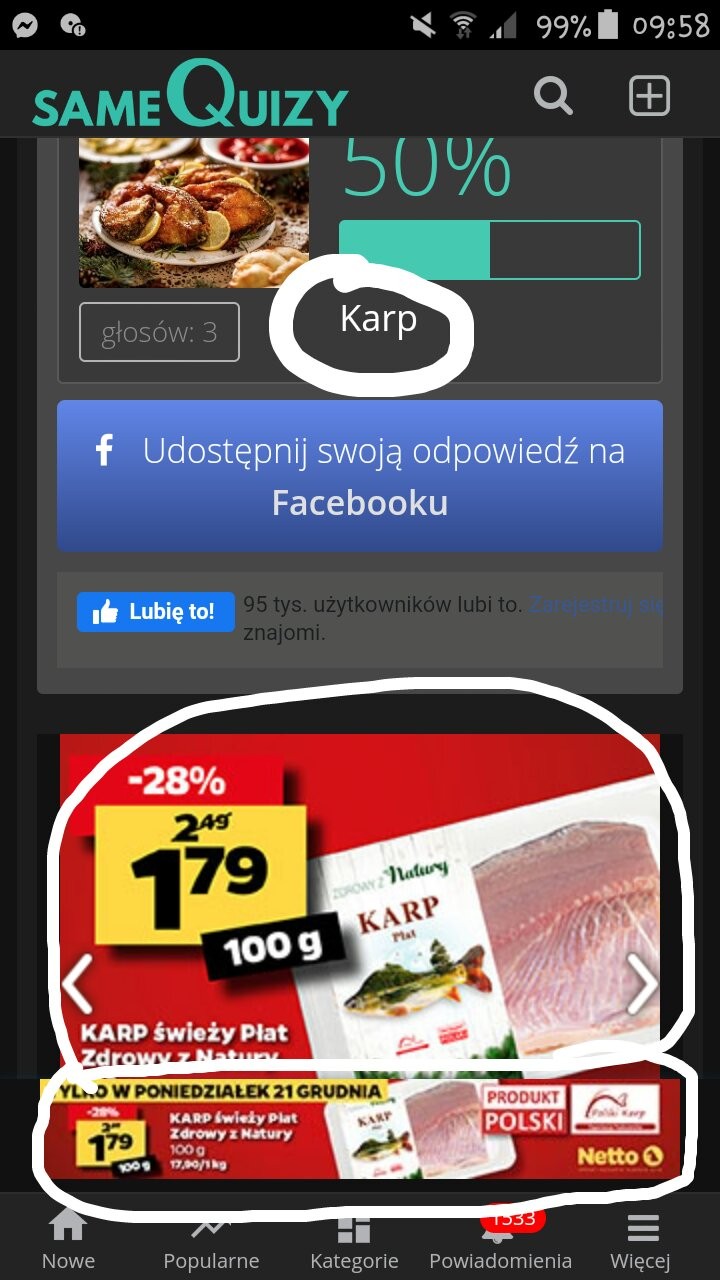This screenshot has width=720, height=1280.
Task: Show previous slide in the Karp ad
Action: point(78,984)
